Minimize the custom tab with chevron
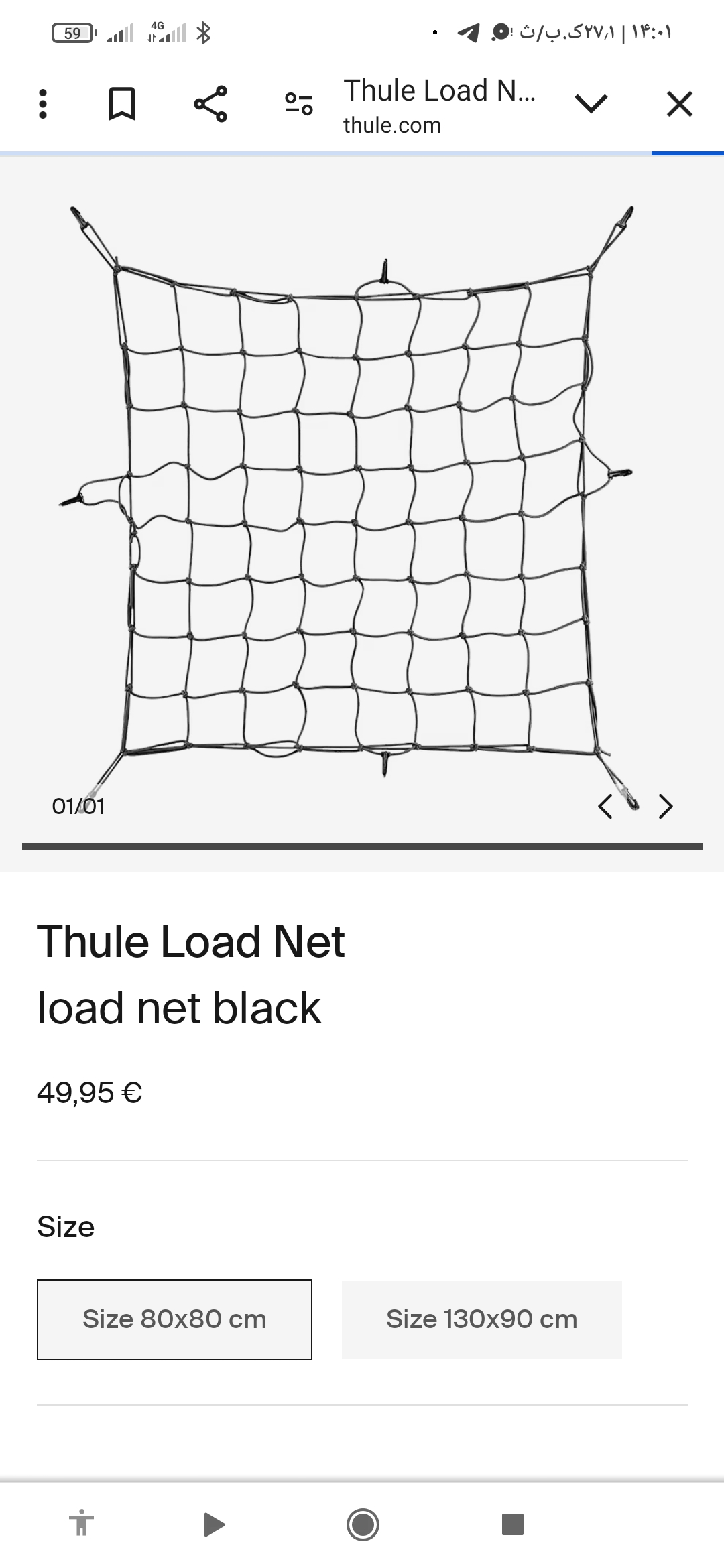The height and width of the screenshot is (1568, 724). (x=591, y=105)
